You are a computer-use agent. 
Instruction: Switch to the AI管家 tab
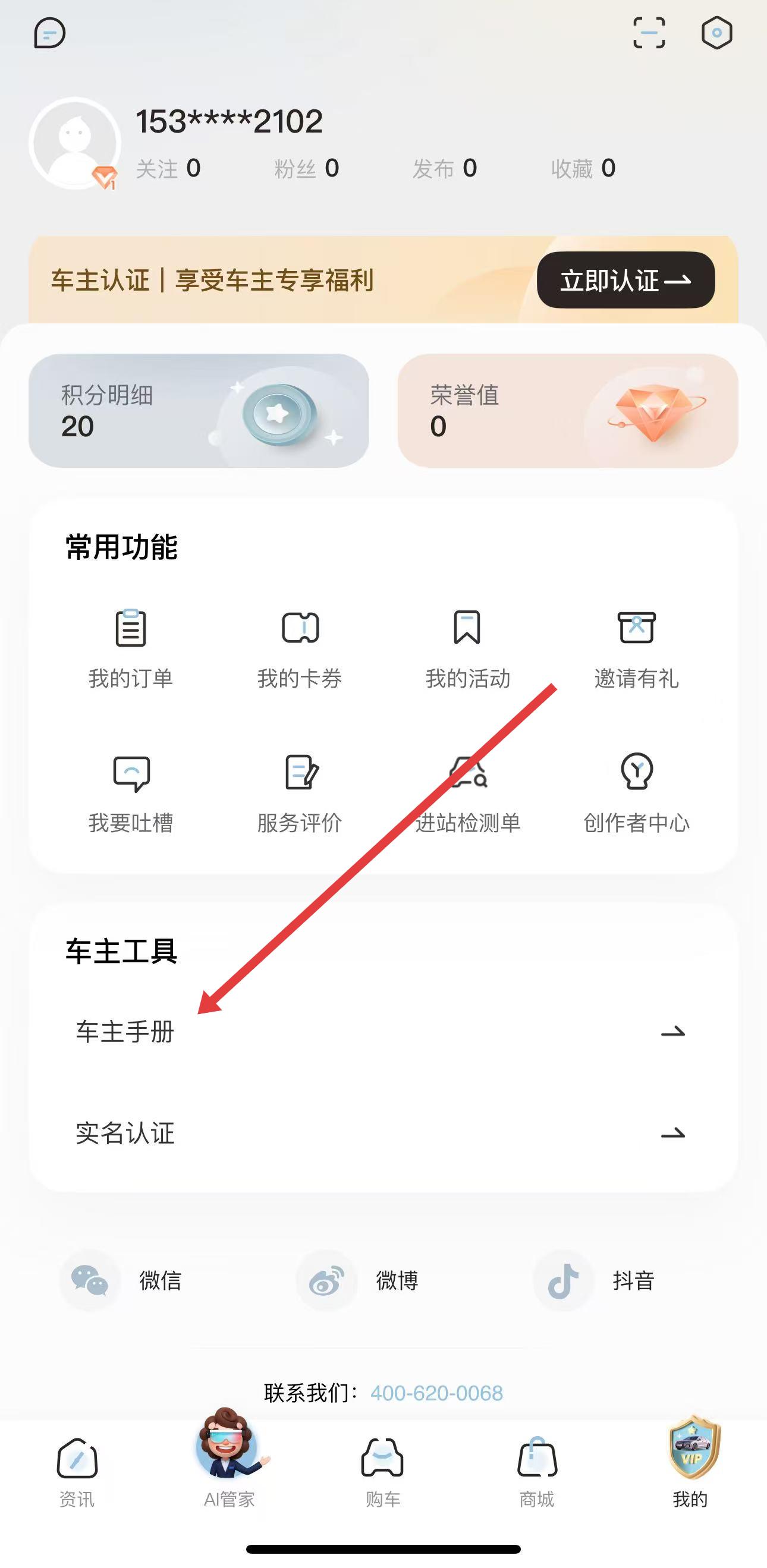coord(230,1467)
